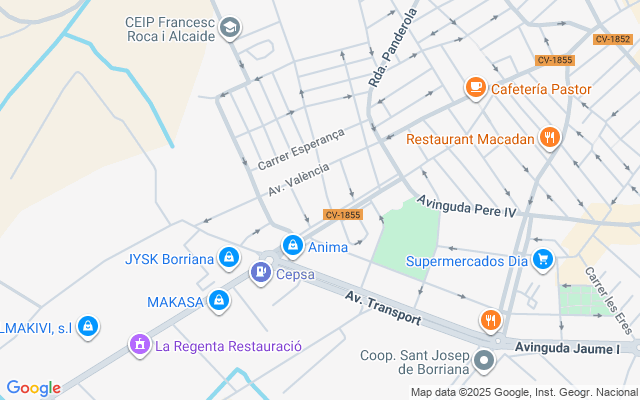Tap the Restaurant Macadan marker

(549, 138)
